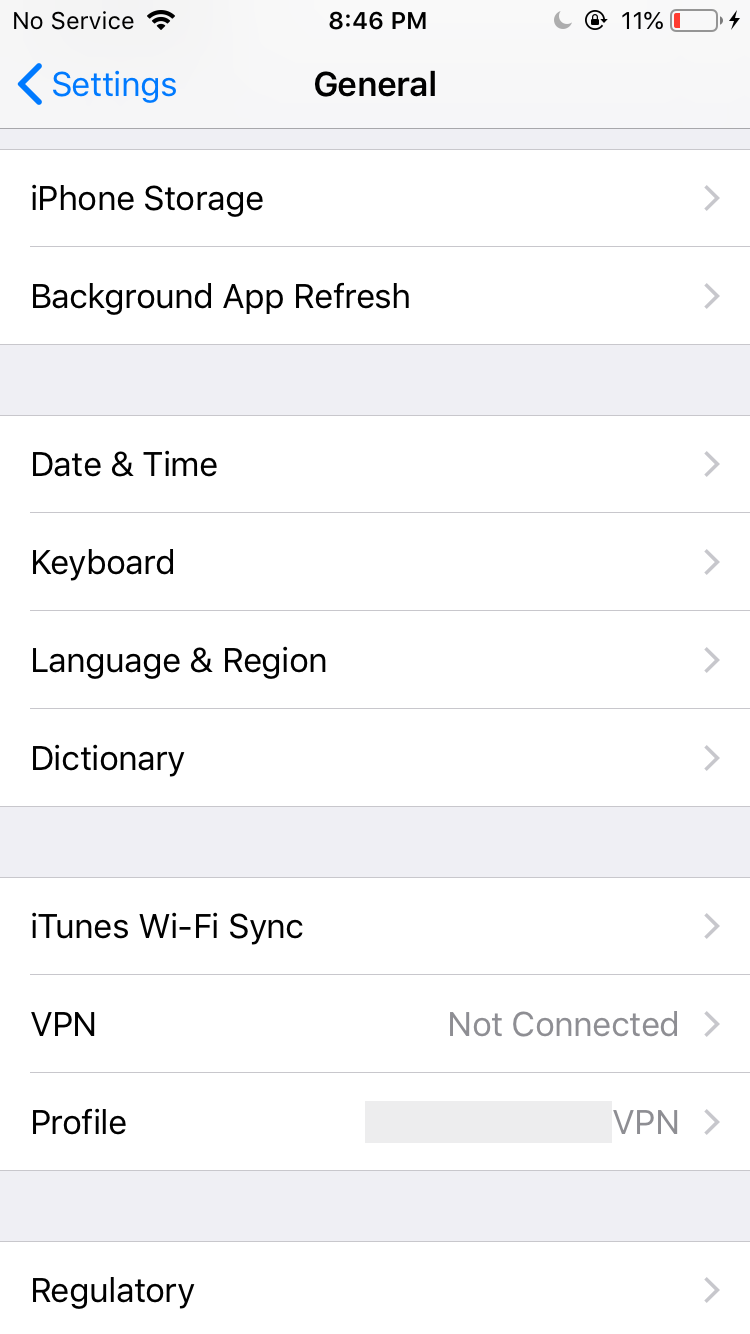Screen dimensions: 750x1334
Task: Tap the chevron beside Keyboard
Action: (711, 562)
